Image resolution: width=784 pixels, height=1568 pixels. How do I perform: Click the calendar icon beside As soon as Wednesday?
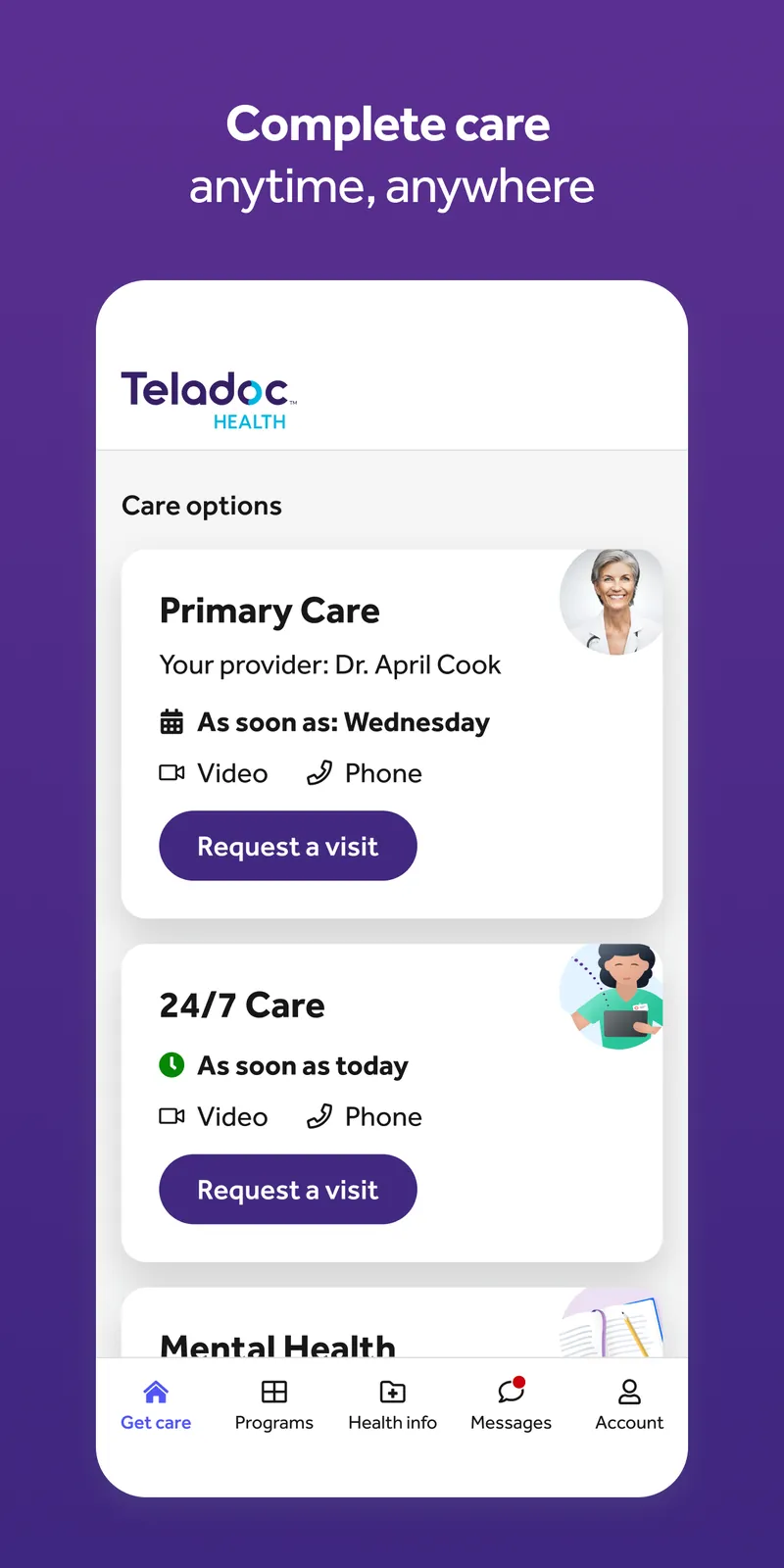[171, 721]
